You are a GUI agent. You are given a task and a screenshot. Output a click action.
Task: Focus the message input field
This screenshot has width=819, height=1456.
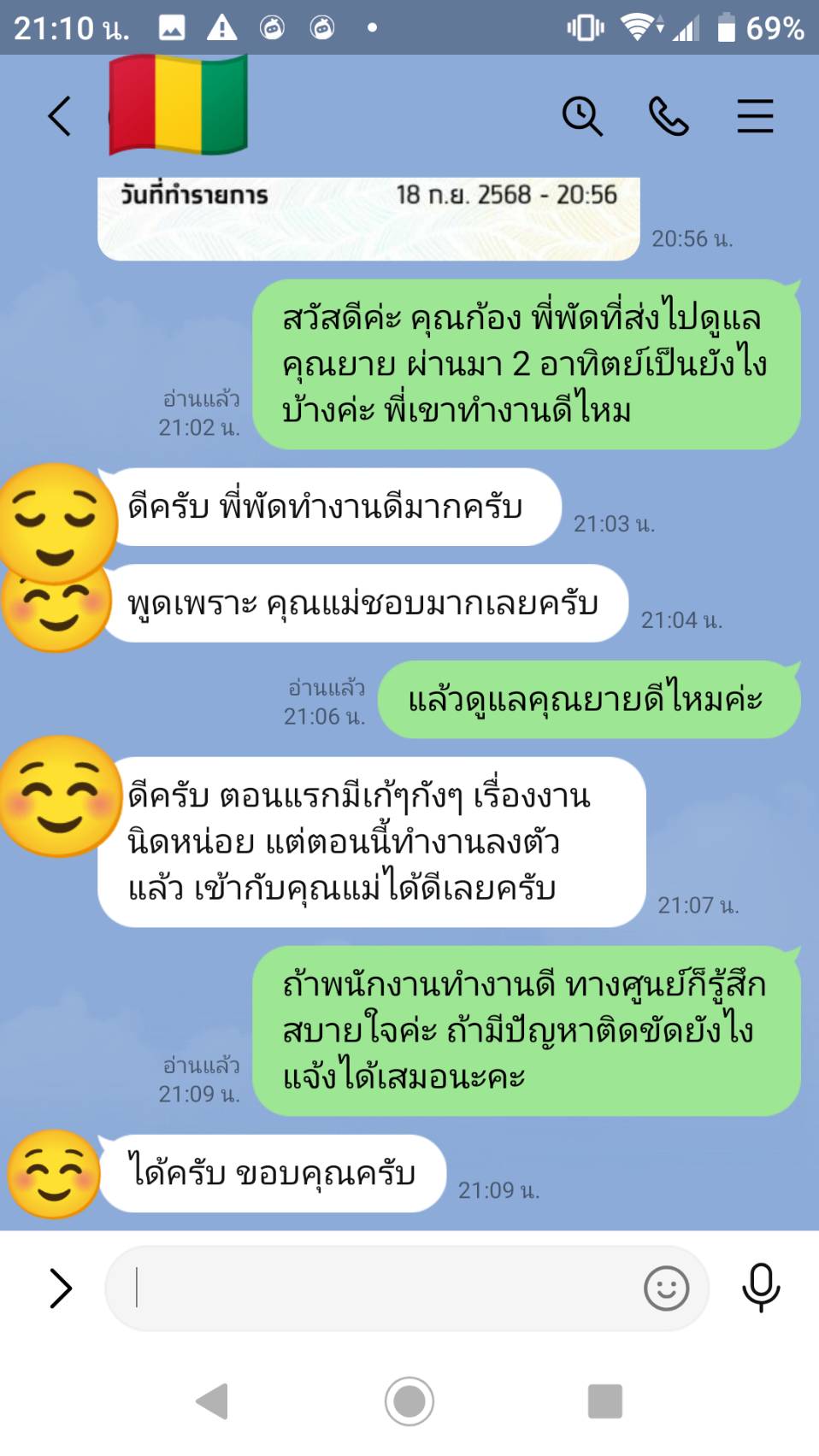376,1288
